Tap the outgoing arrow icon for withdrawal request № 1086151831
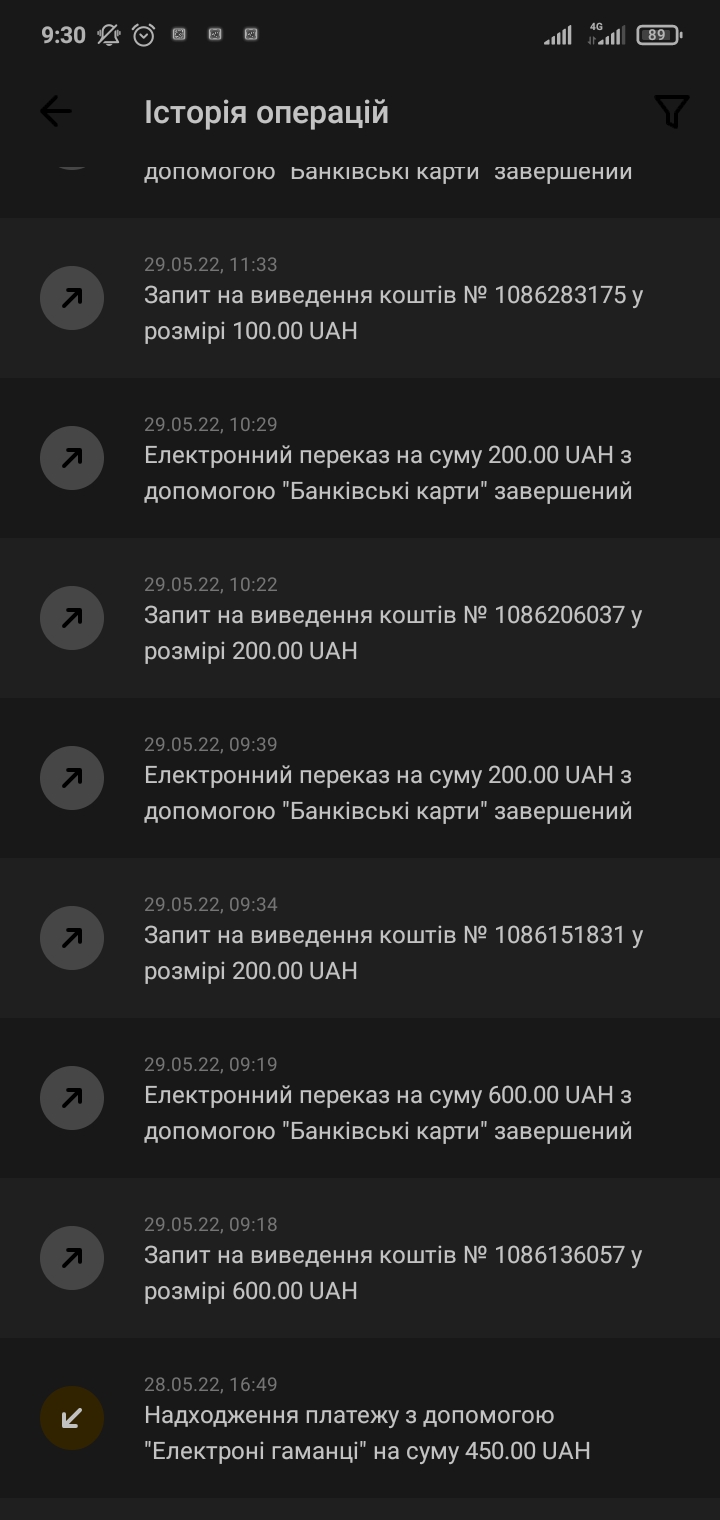Screen dimensions: 720x1520 click(71, 938)
